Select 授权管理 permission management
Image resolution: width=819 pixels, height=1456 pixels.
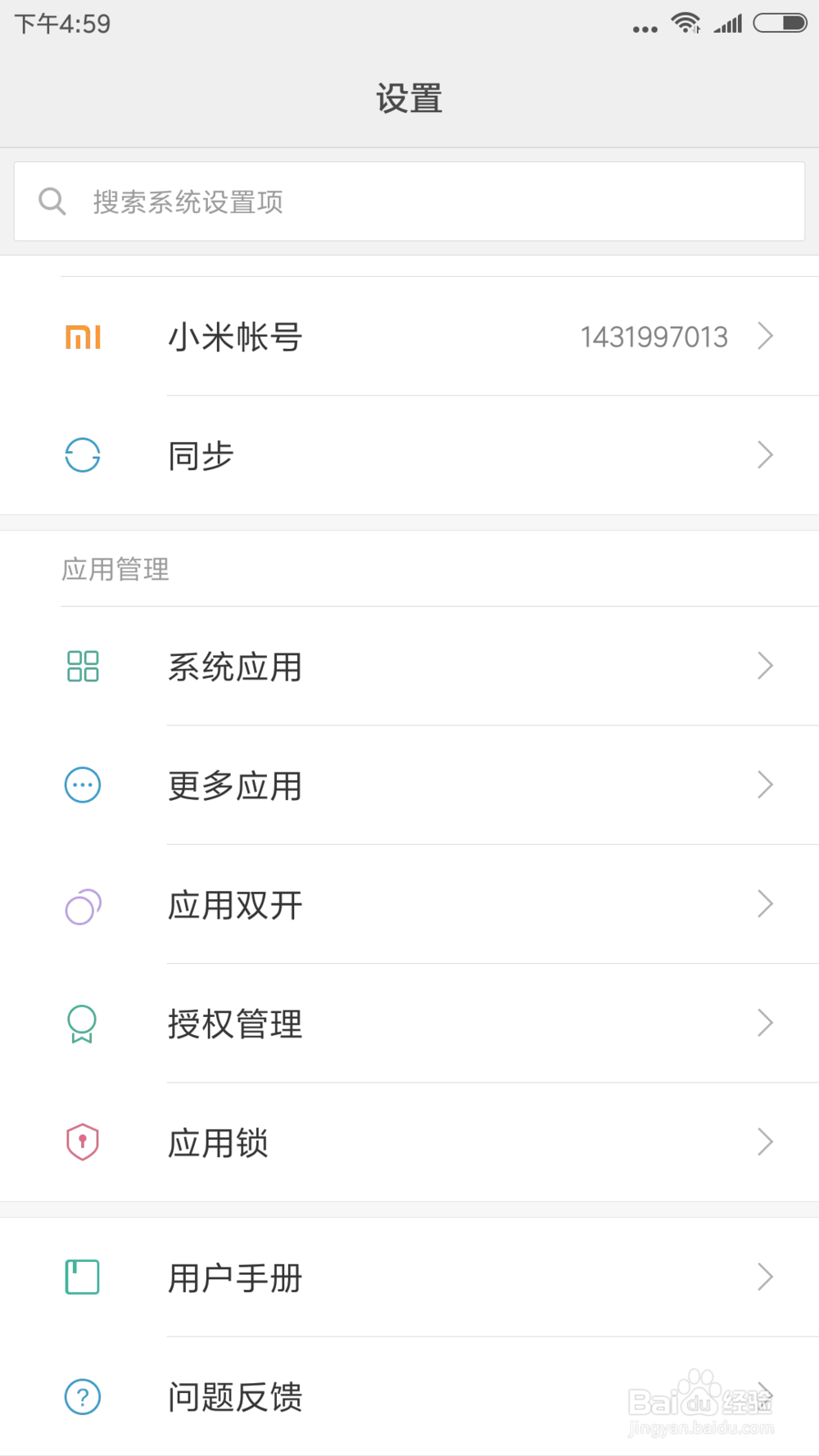pyautogui.click(x=409, y=1023)
